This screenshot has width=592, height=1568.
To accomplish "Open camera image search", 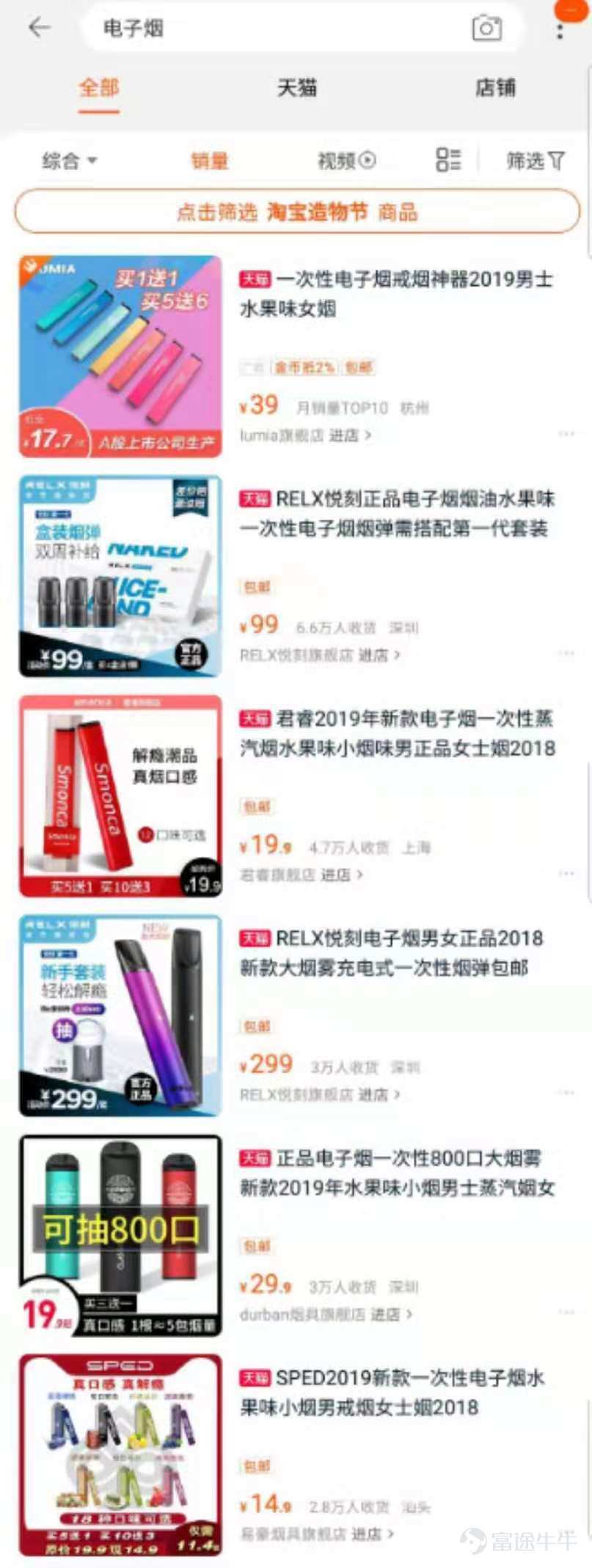I will click(x=486, y=29).
